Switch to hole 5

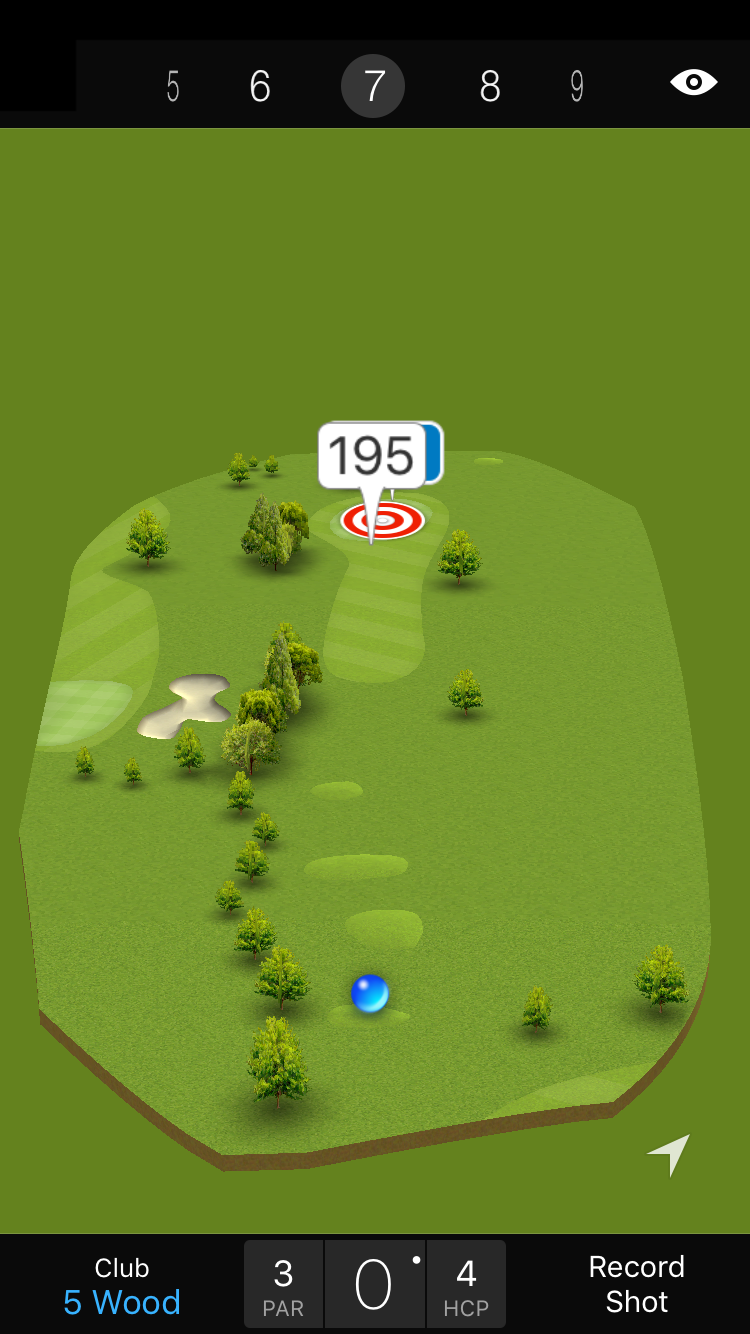173,87
